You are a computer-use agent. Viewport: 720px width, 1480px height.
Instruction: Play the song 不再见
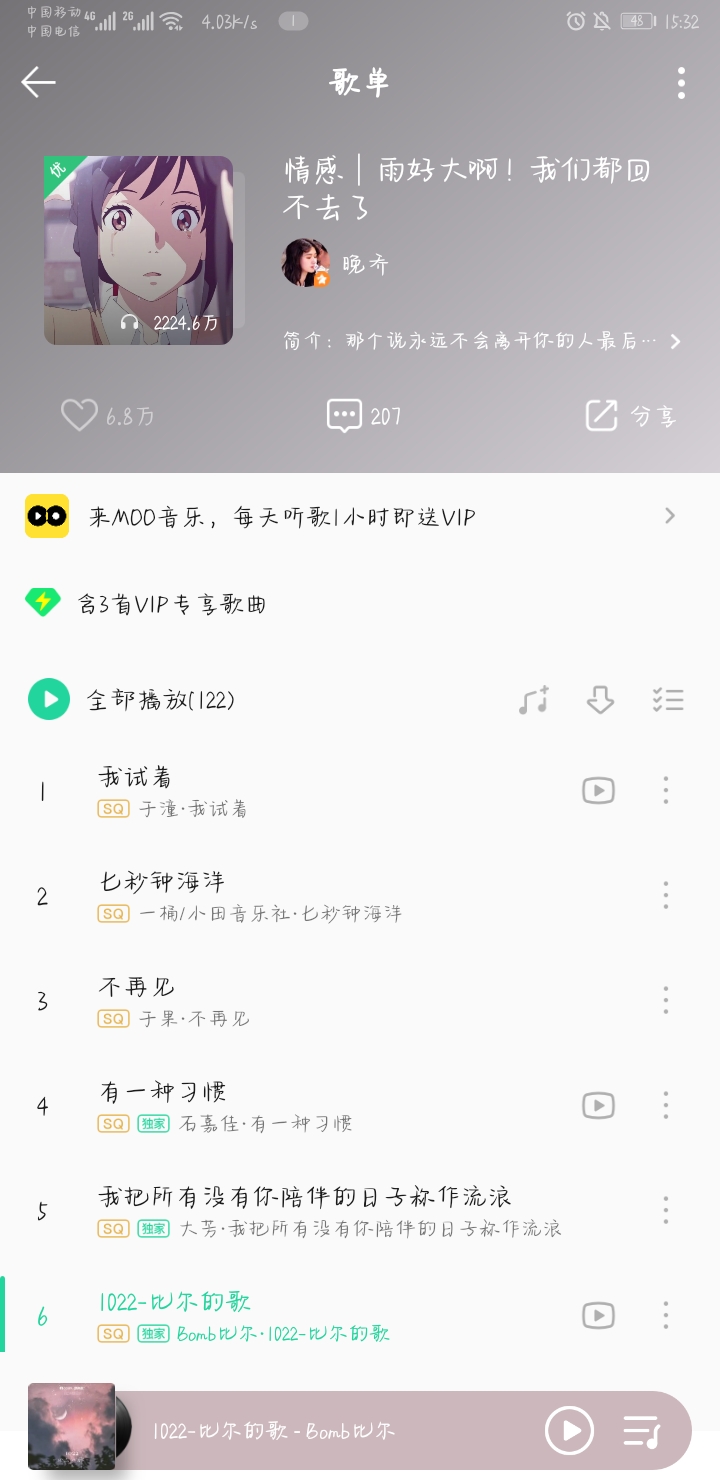300,1000
